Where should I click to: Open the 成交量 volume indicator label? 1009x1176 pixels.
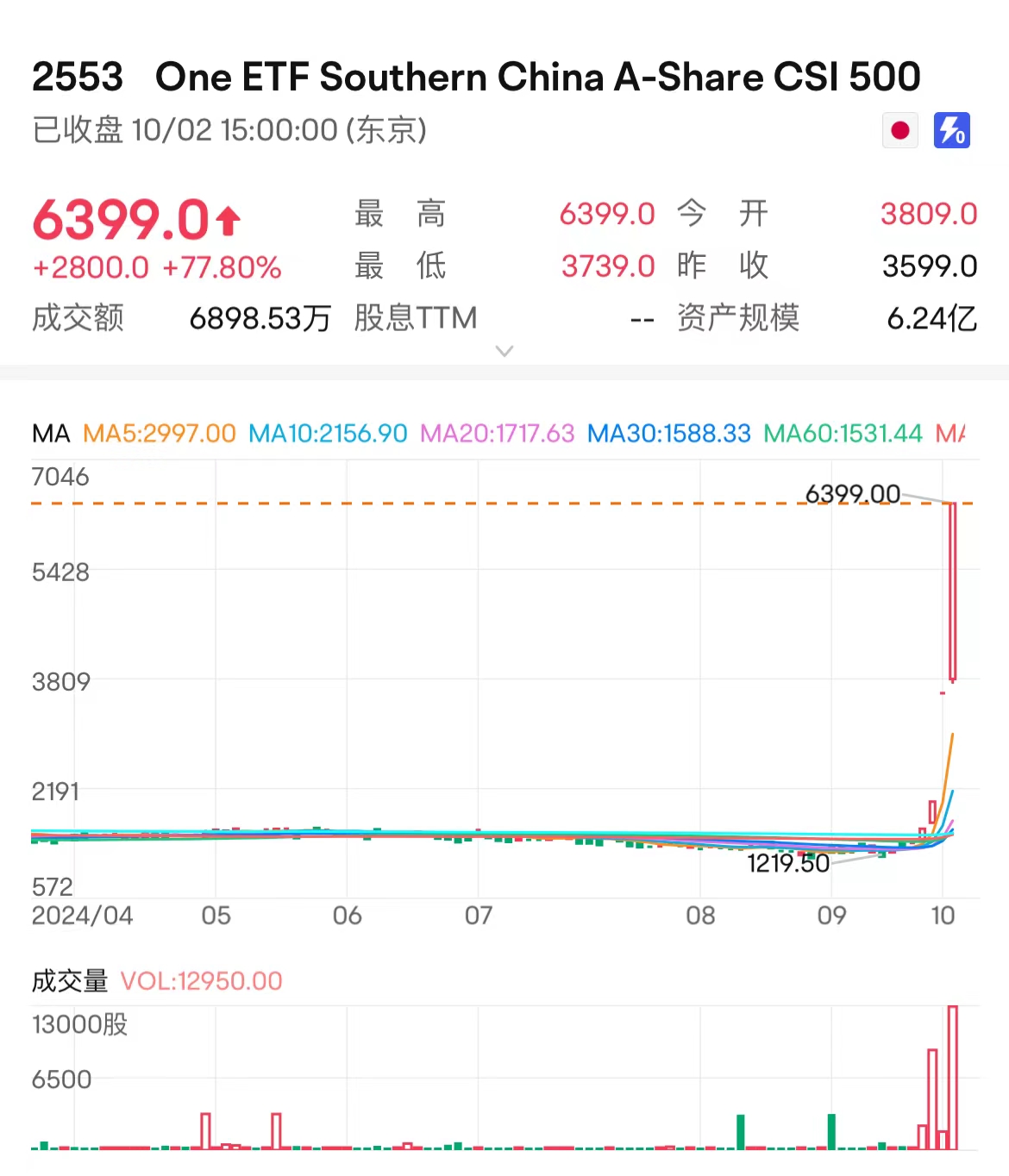click(x=70, y=980)
